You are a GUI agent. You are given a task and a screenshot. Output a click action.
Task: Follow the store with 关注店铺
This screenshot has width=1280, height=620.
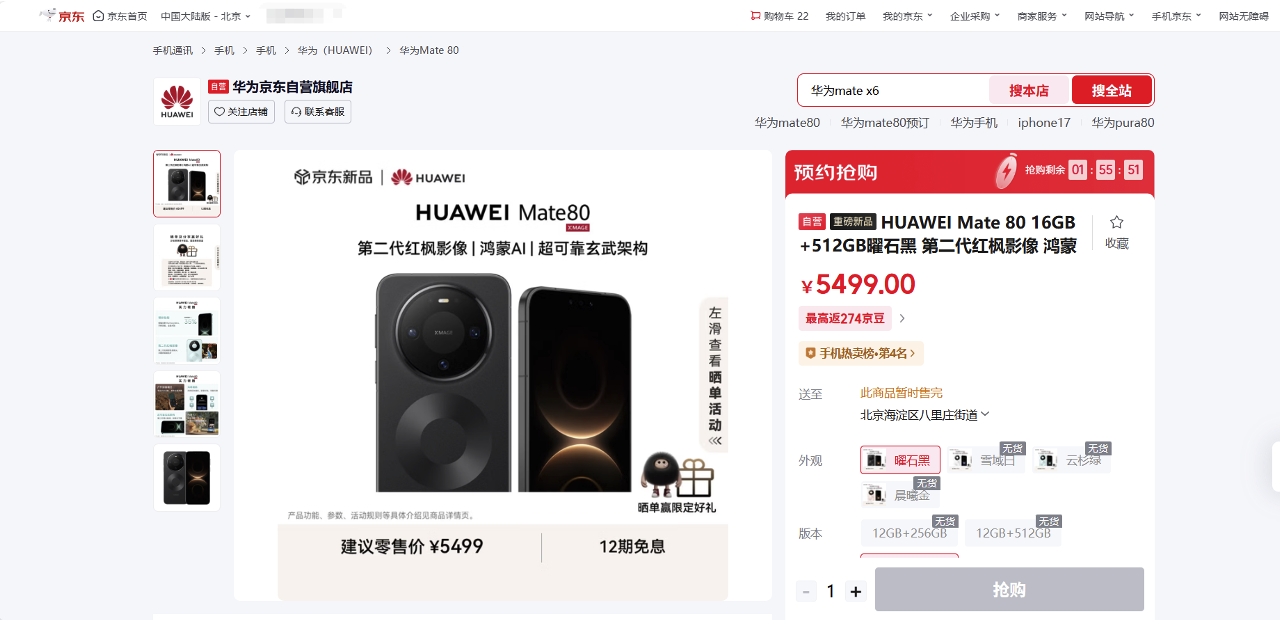(241, 112)
